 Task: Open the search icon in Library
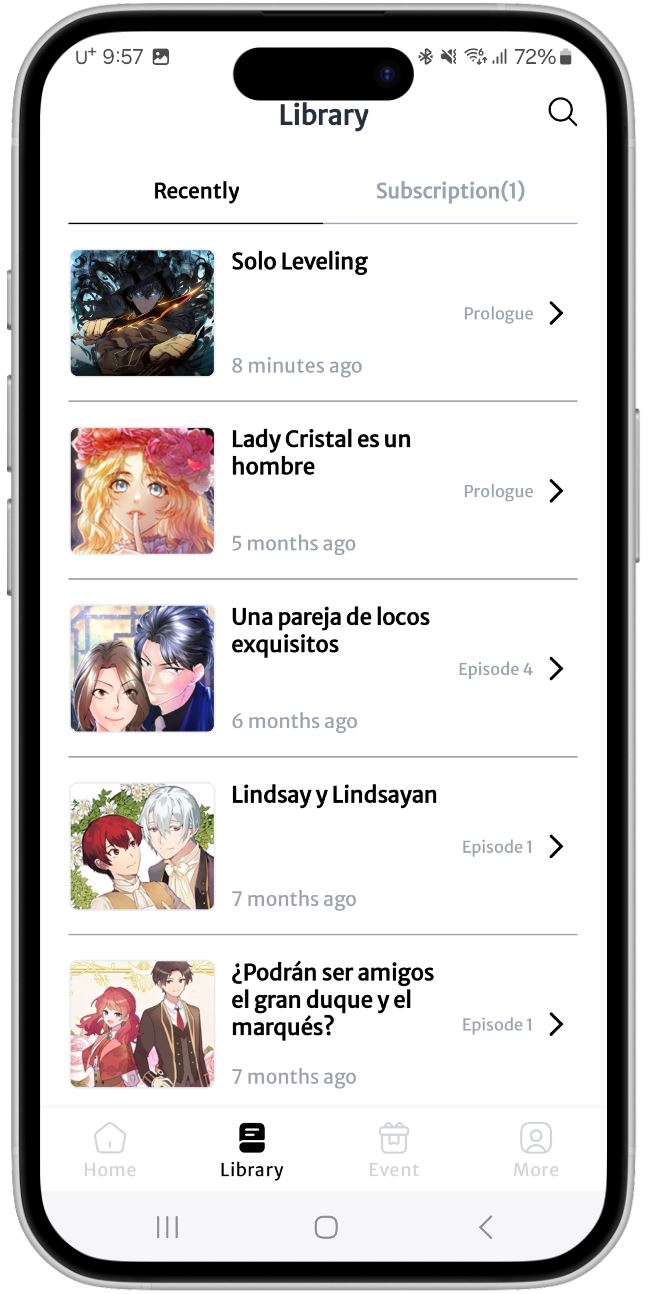coord(563,112)
